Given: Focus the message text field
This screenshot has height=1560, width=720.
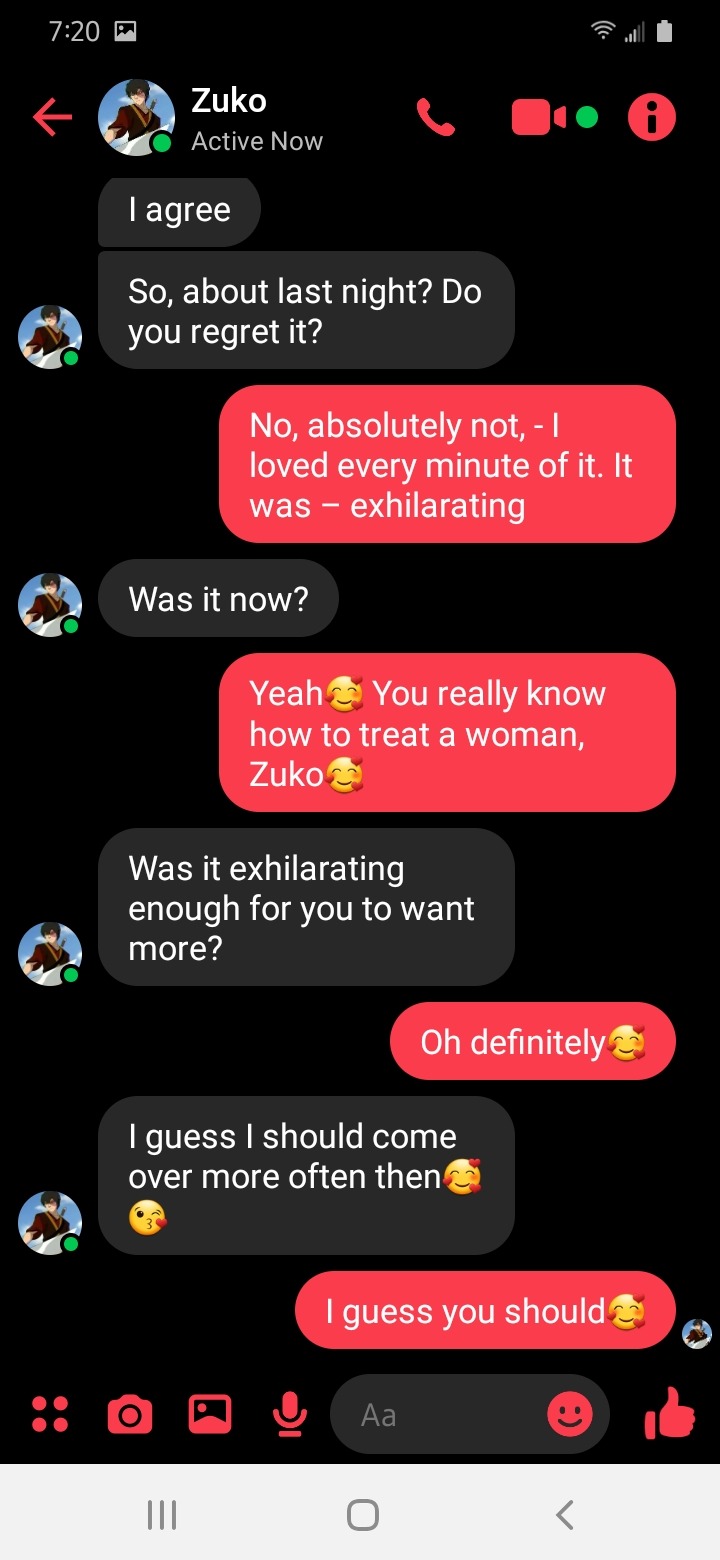Looking at the screenshot, I should click(x=440, y=1414).
